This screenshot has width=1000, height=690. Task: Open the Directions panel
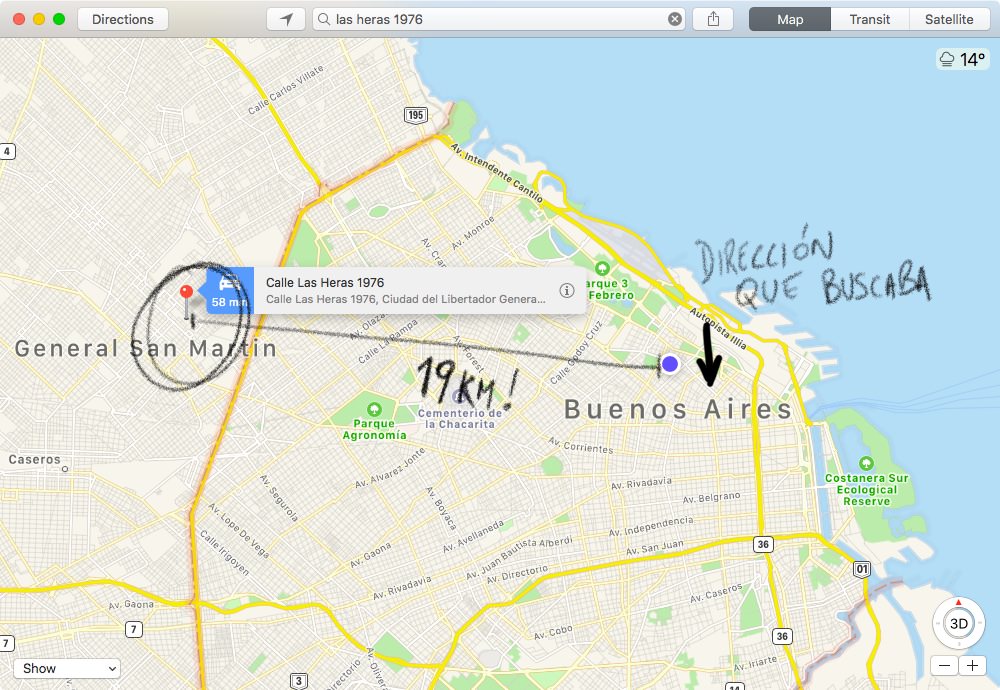123,19
